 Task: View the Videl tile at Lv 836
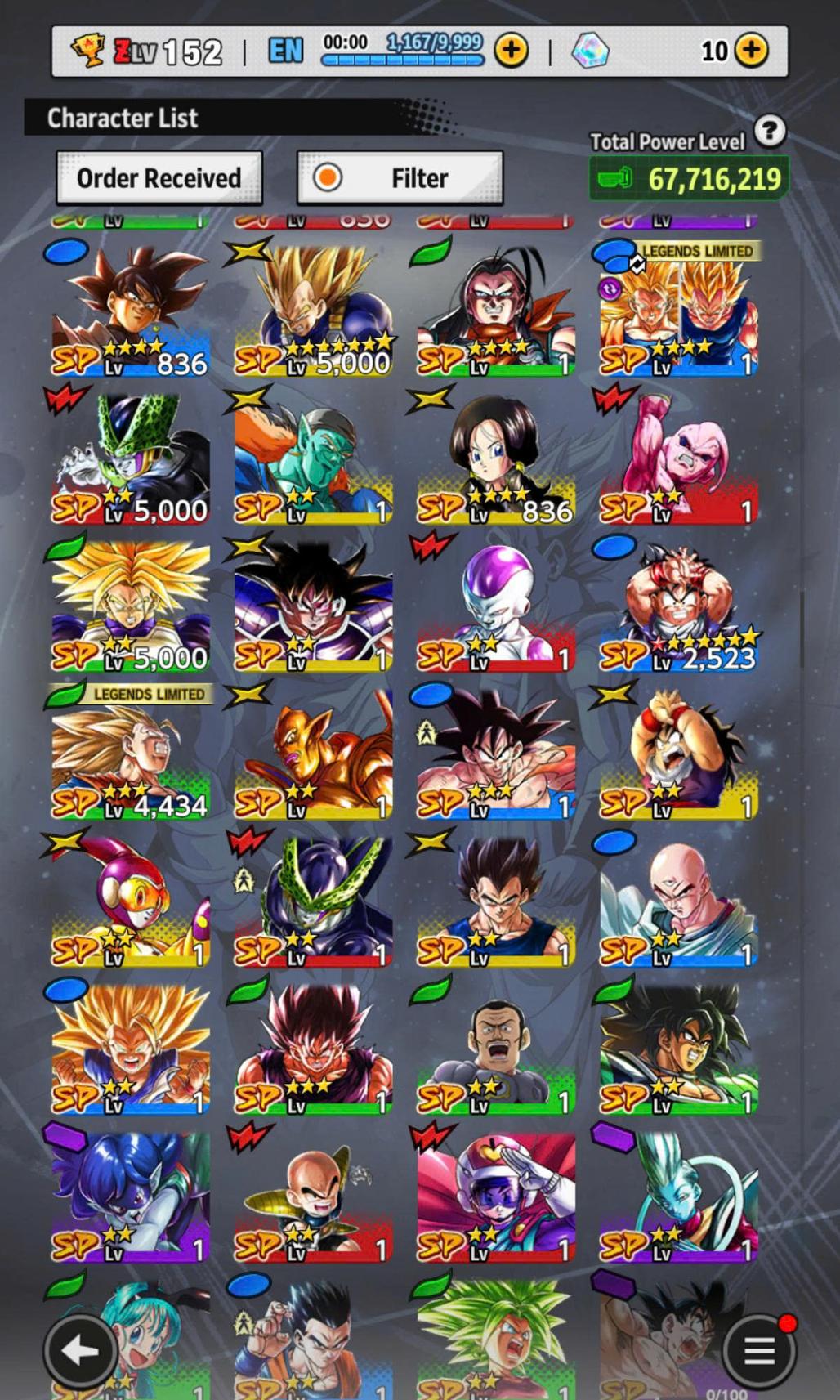[x=496, y=459]
